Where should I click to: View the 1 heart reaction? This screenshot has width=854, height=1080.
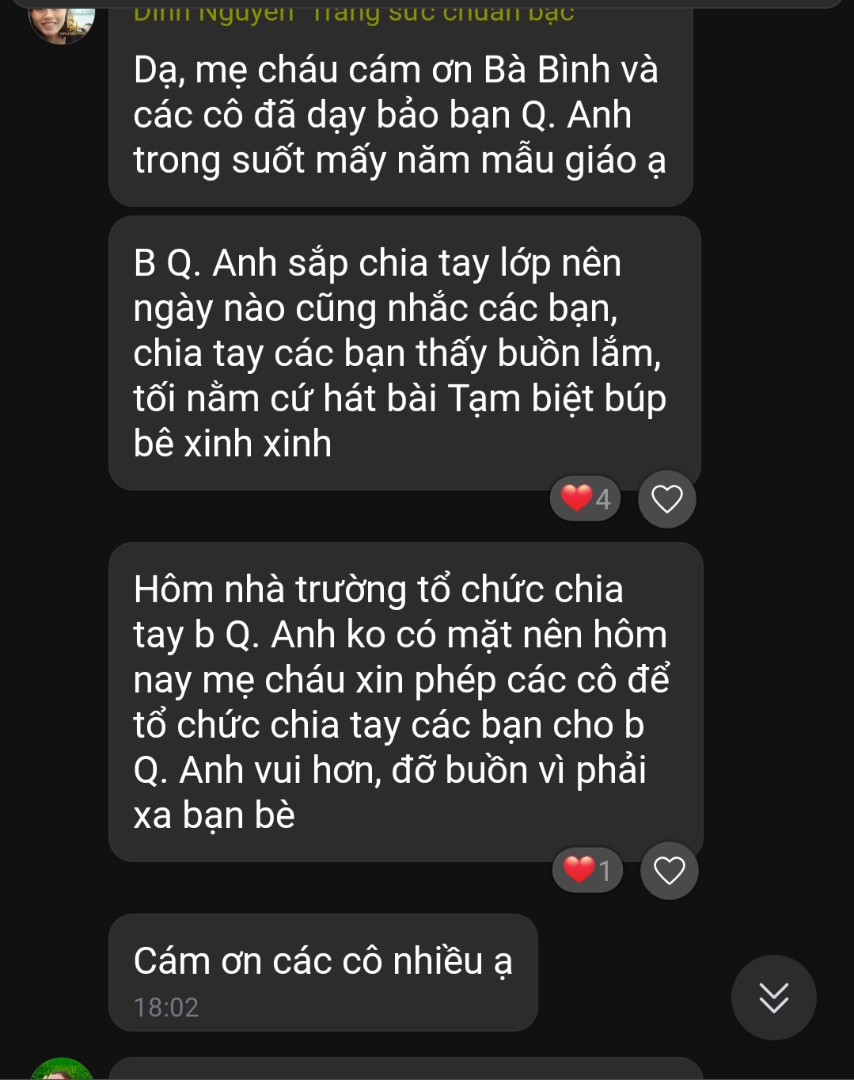click(588, 871)
